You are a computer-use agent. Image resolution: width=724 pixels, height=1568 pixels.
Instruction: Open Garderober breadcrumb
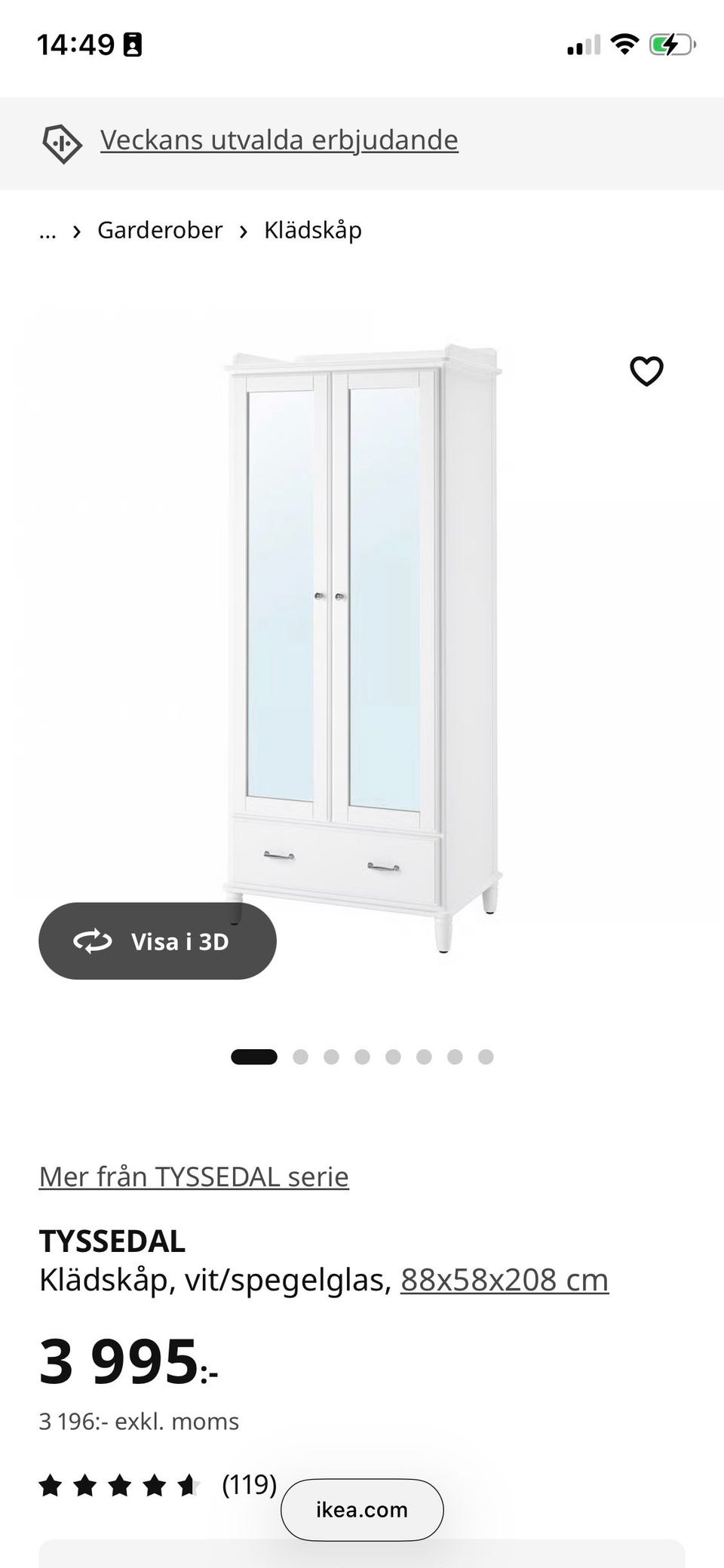160,230
